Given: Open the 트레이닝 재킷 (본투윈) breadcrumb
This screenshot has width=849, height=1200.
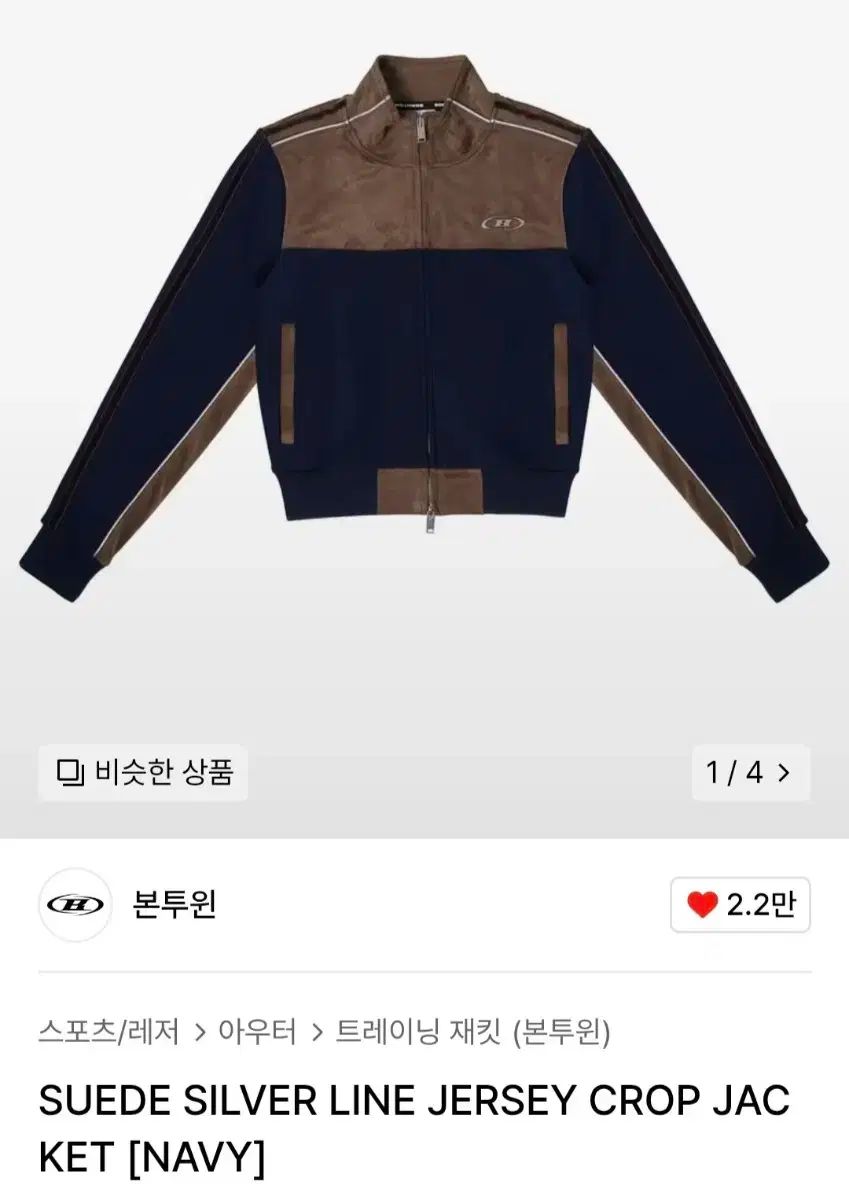Looking at the screenshot, I should click(x=473, y=1031).
